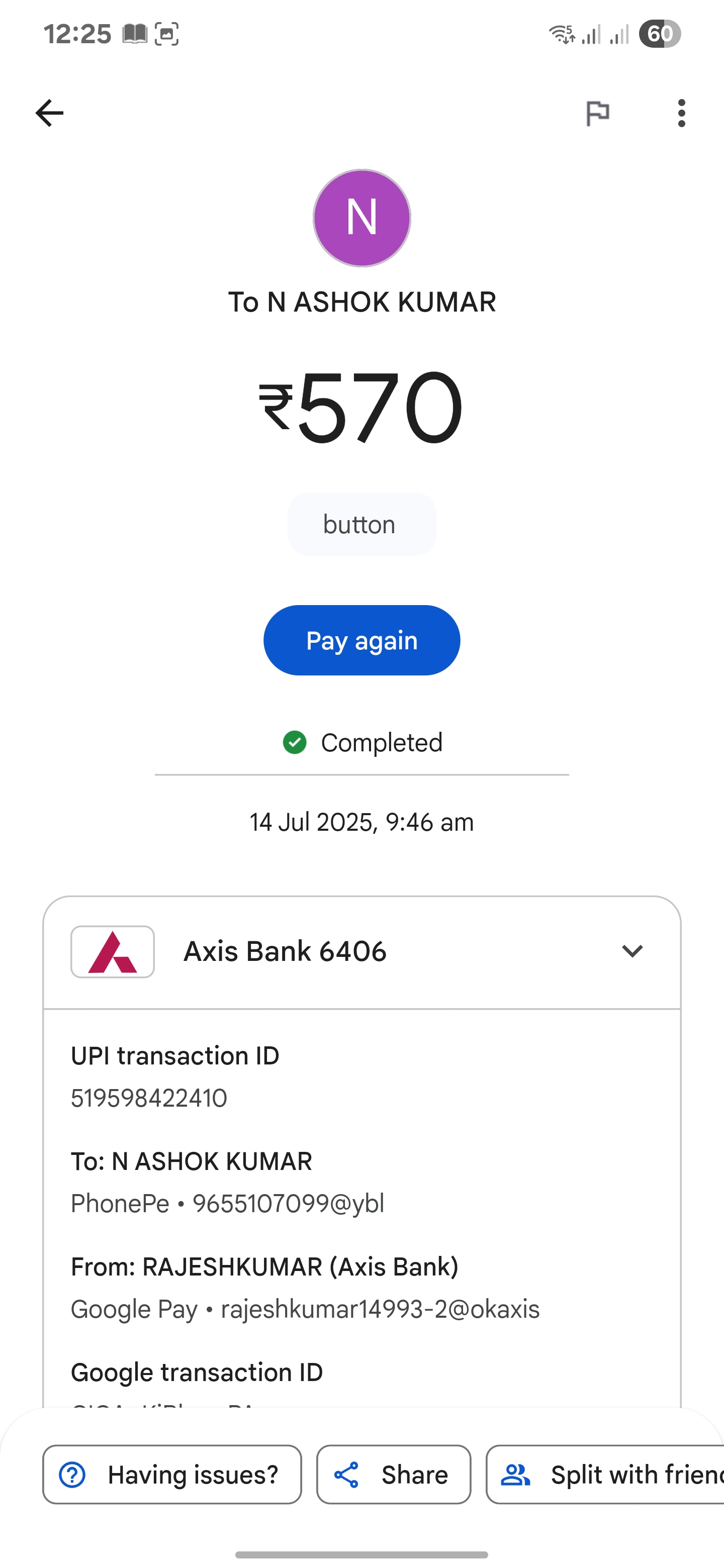724x1568 pixels.
Task: Report this transaction with the flag icon
Action: coord(597,113)
